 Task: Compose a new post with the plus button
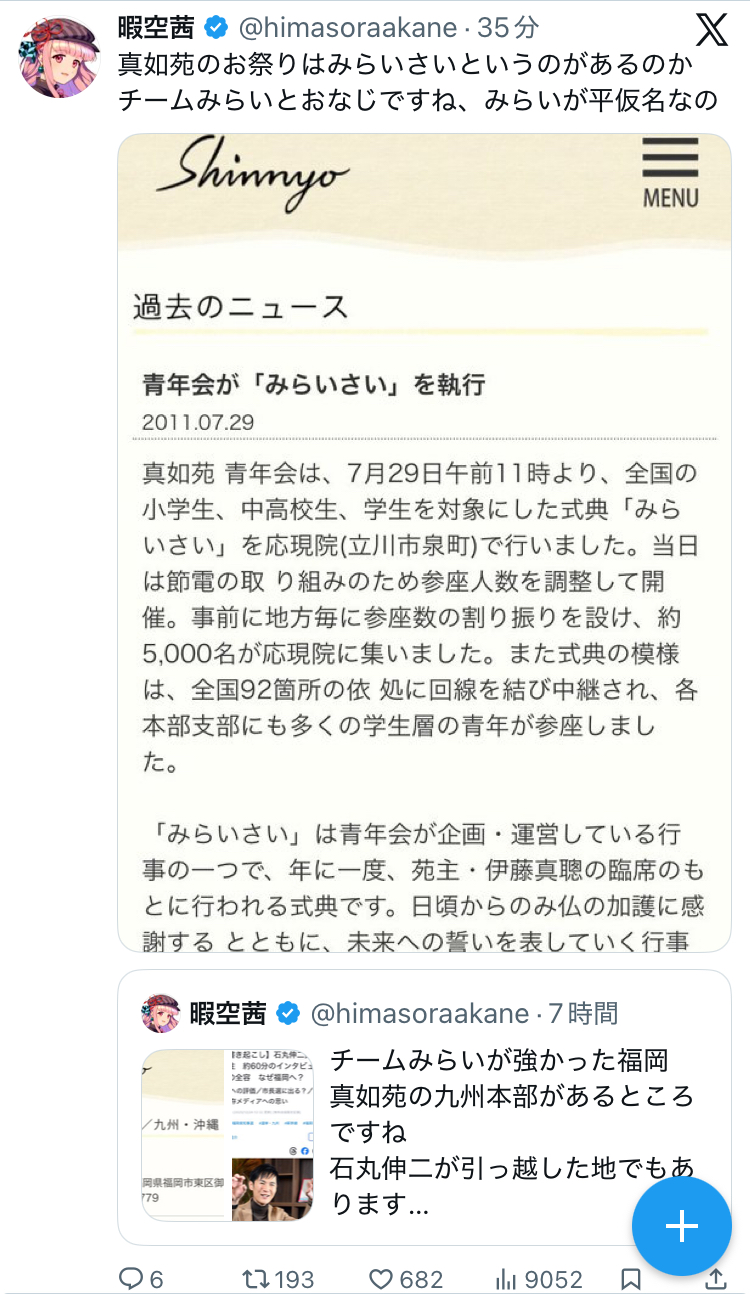coord(682,1226)
